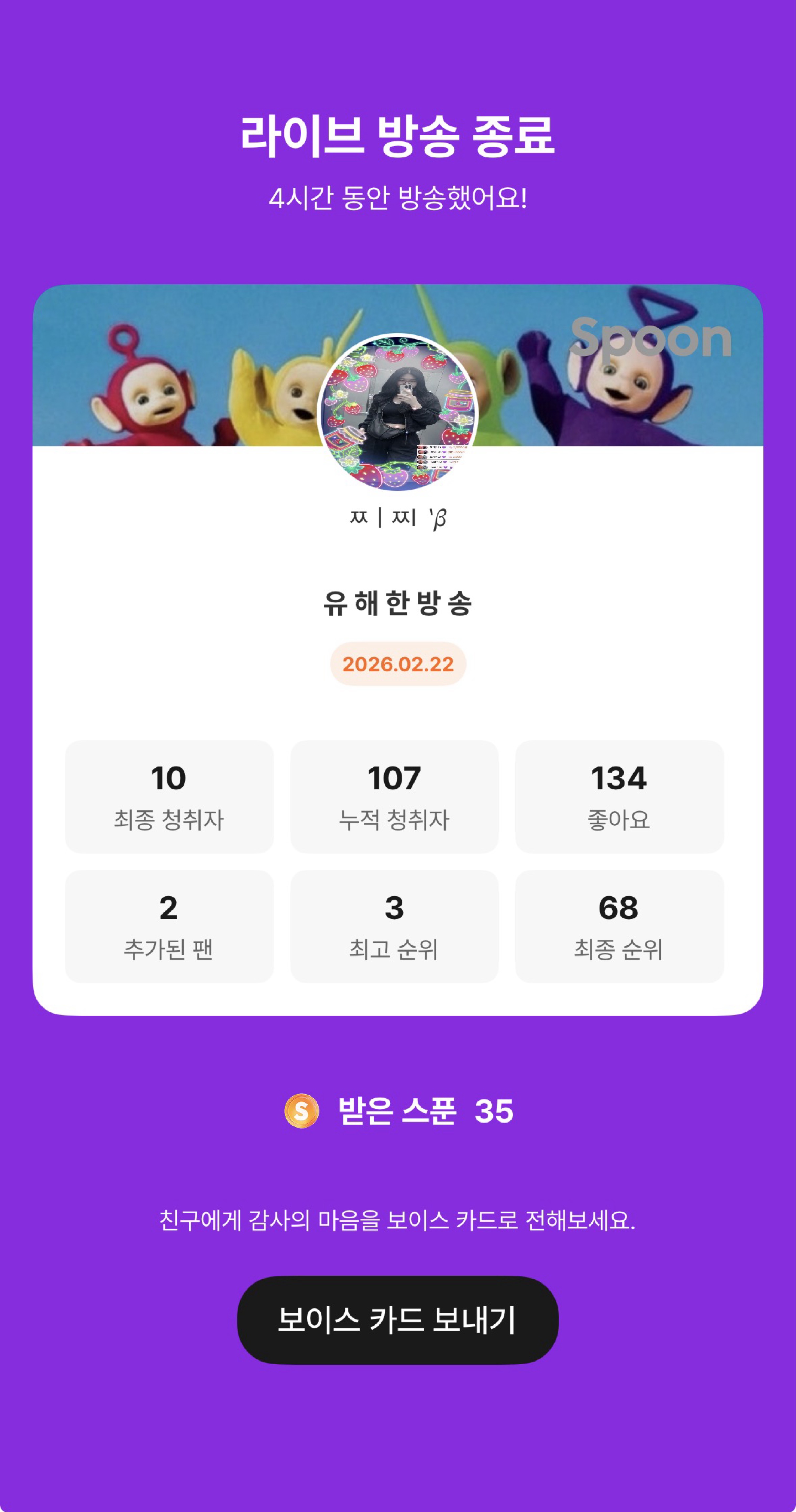Image resolution: width=796 pixels, height=1512 pixels.
Task: Tap the 보이스 카드 보내기 button
Action: point(398,1320)
